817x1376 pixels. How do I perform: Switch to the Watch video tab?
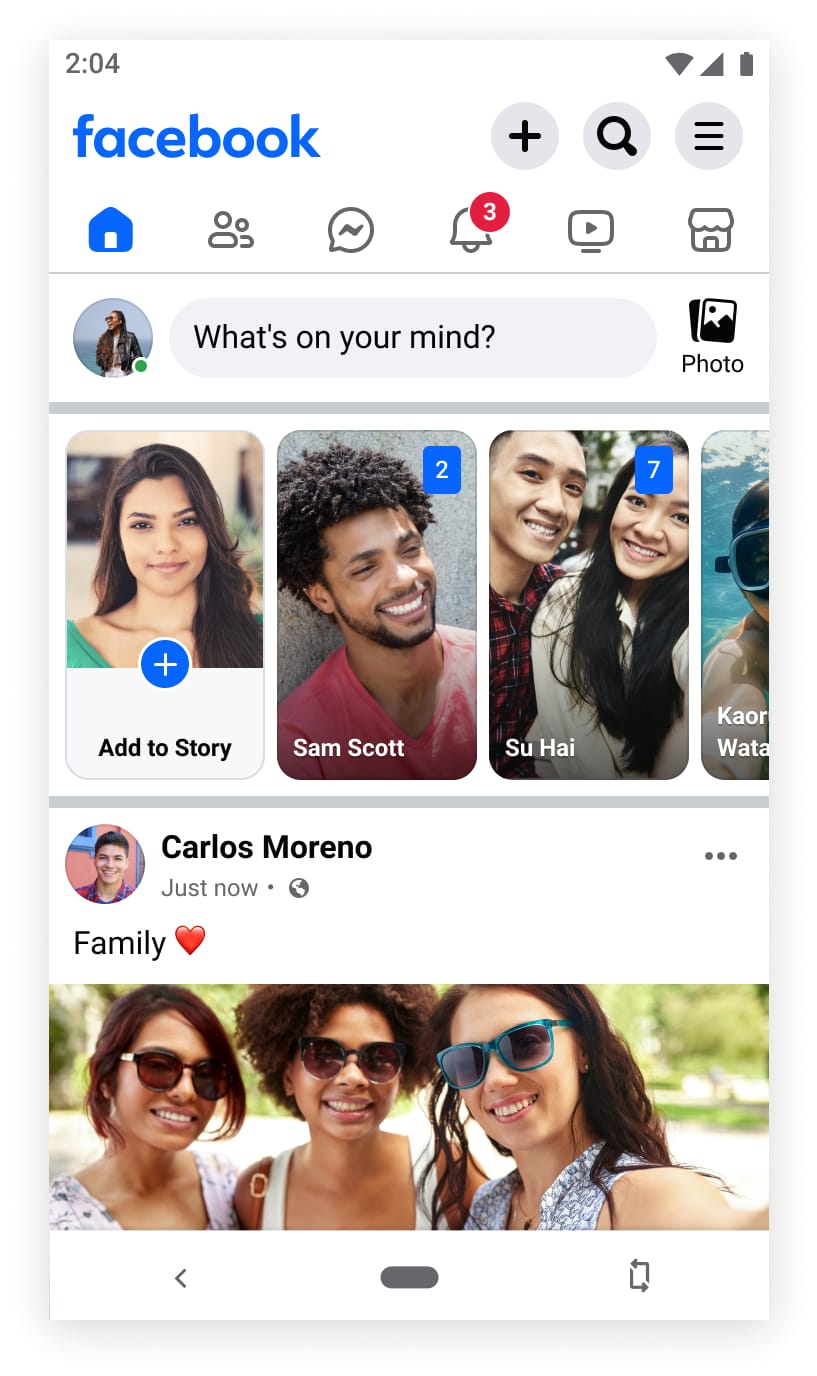590,230
